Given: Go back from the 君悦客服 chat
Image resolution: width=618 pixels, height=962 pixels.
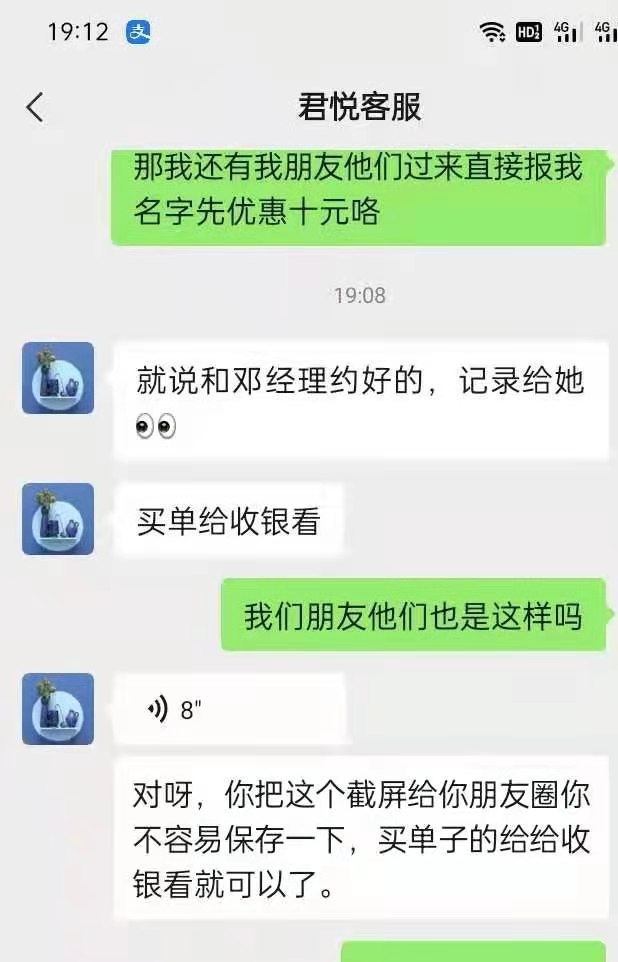Looking at the screenshot, I should pos(35,108).
